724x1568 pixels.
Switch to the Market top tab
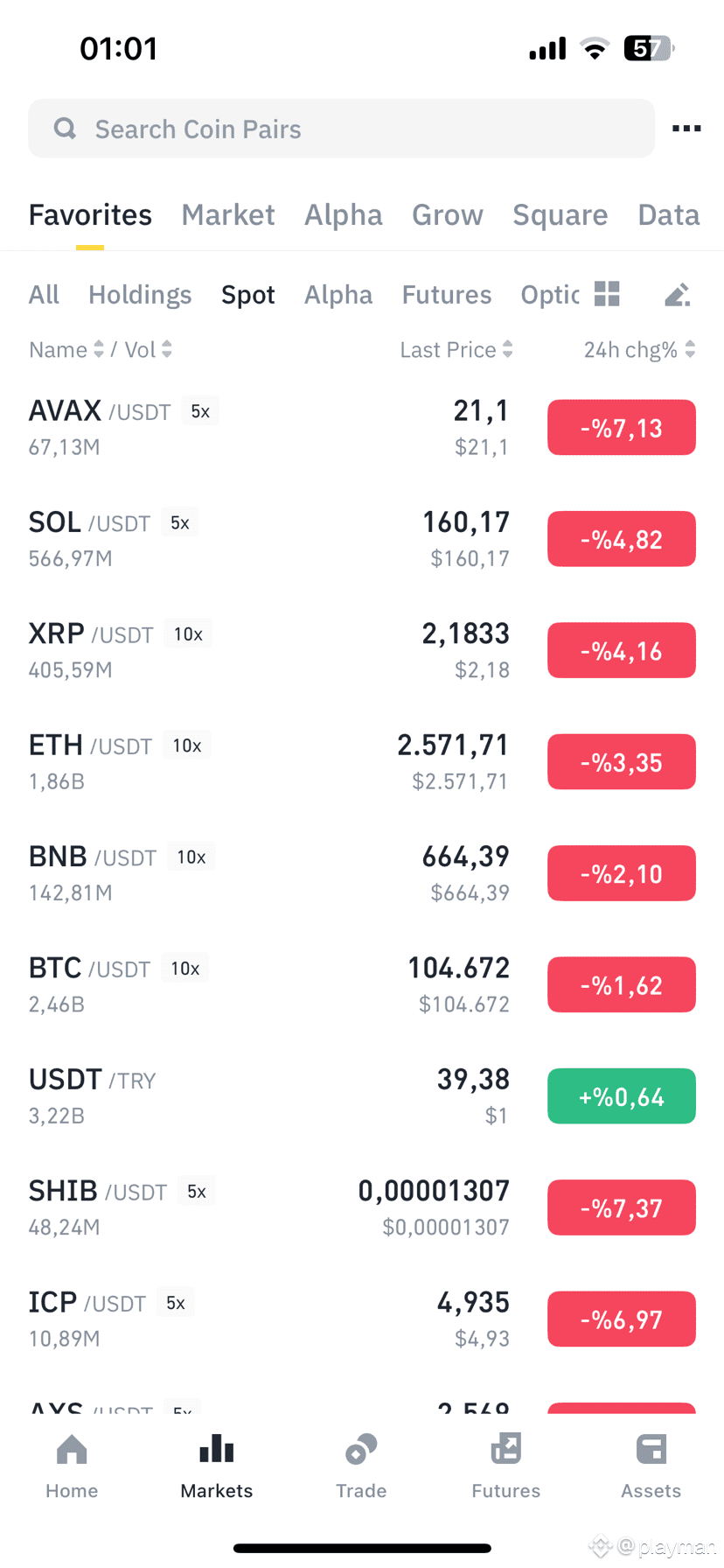click(x=228, y=214)
